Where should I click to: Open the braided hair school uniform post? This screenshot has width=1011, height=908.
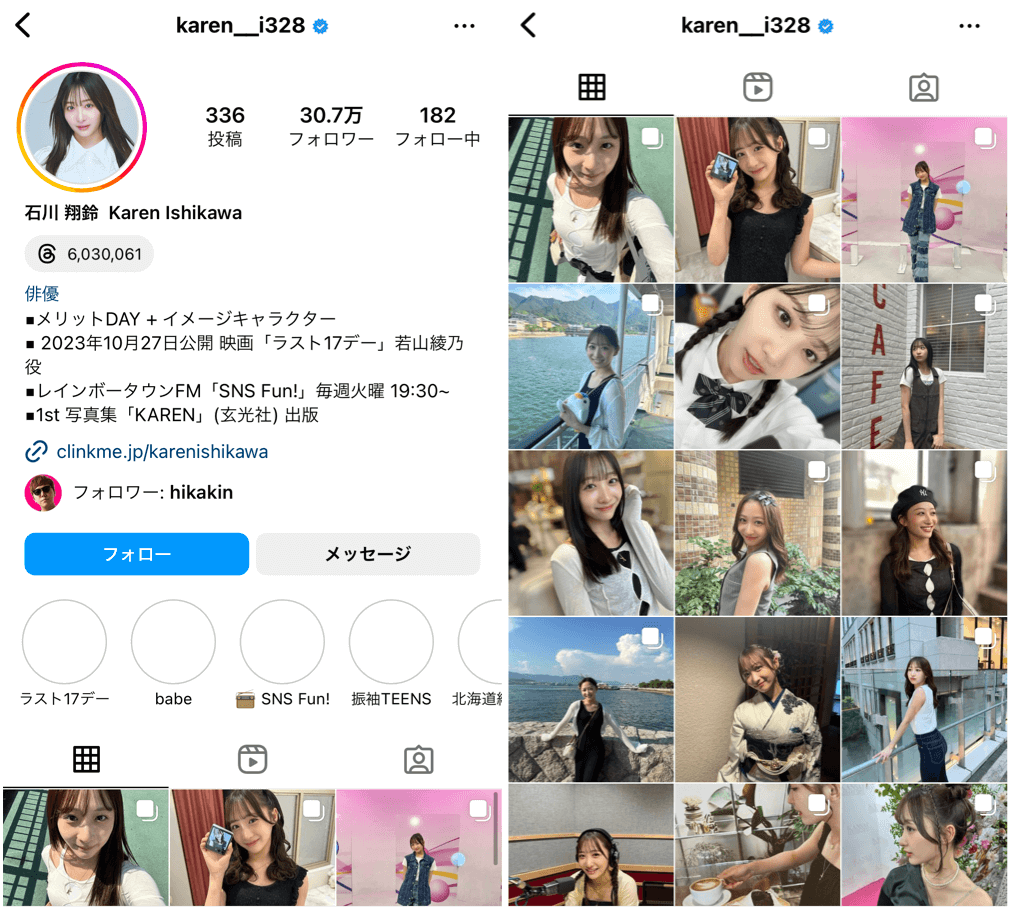(757, 366)
